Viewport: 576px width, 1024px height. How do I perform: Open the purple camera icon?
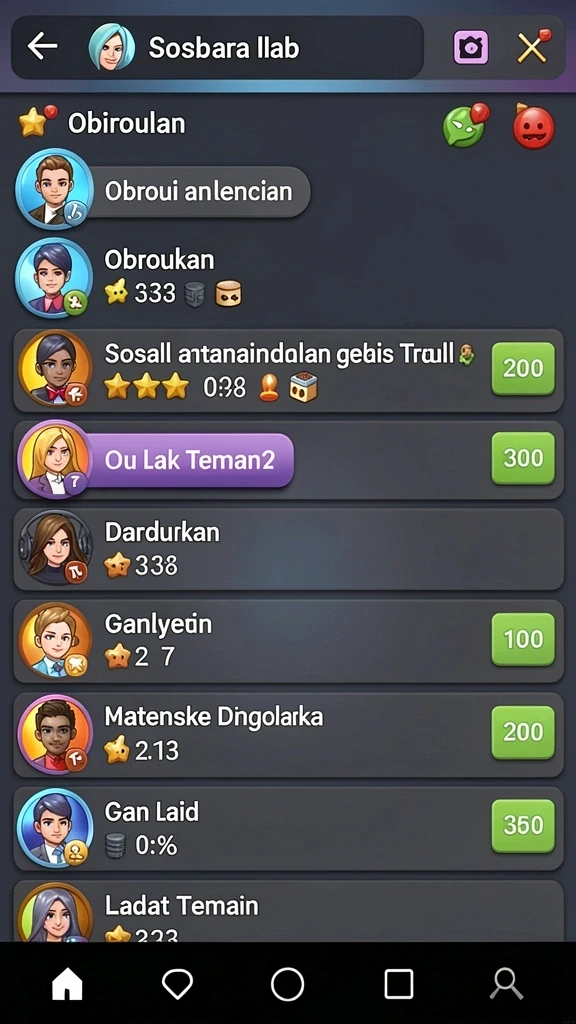pyautogui.click(x=471, y=47)
